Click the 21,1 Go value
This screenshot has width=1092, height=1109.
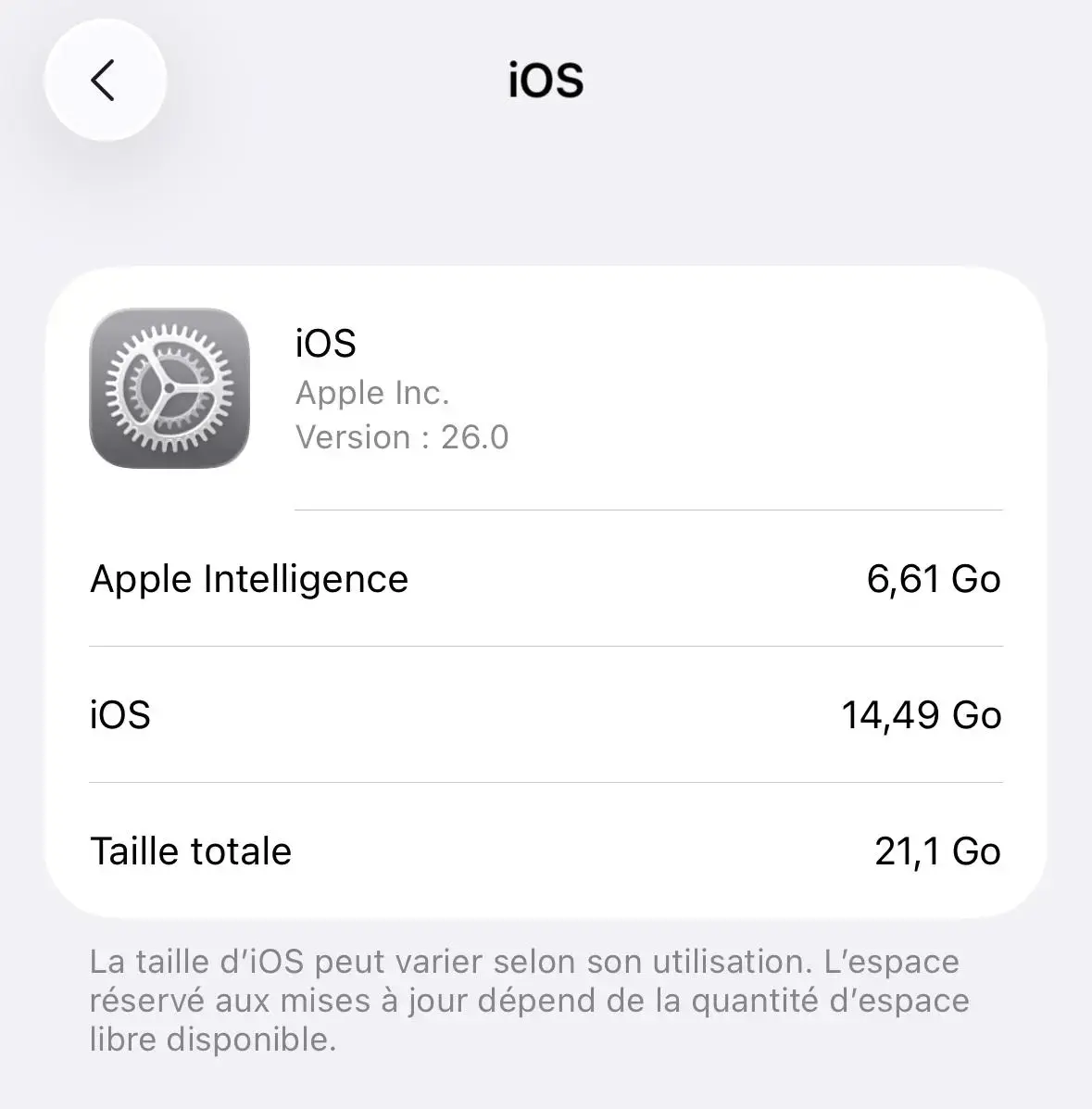click(935, 851)
